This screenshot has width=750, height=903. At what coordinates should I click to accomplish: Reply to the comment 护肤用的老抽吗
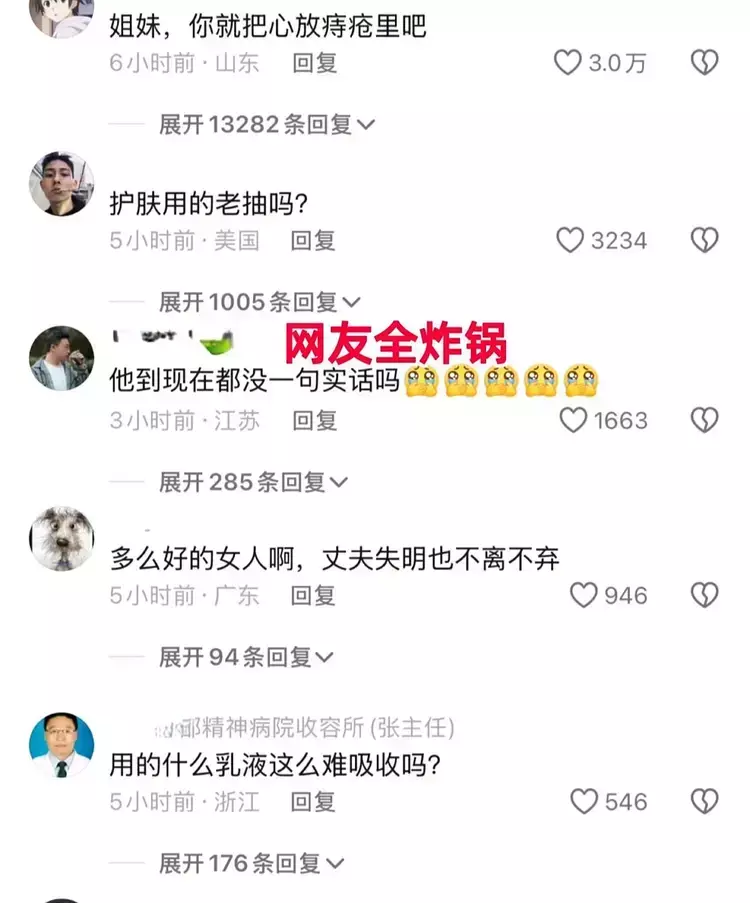coord(313,241)
